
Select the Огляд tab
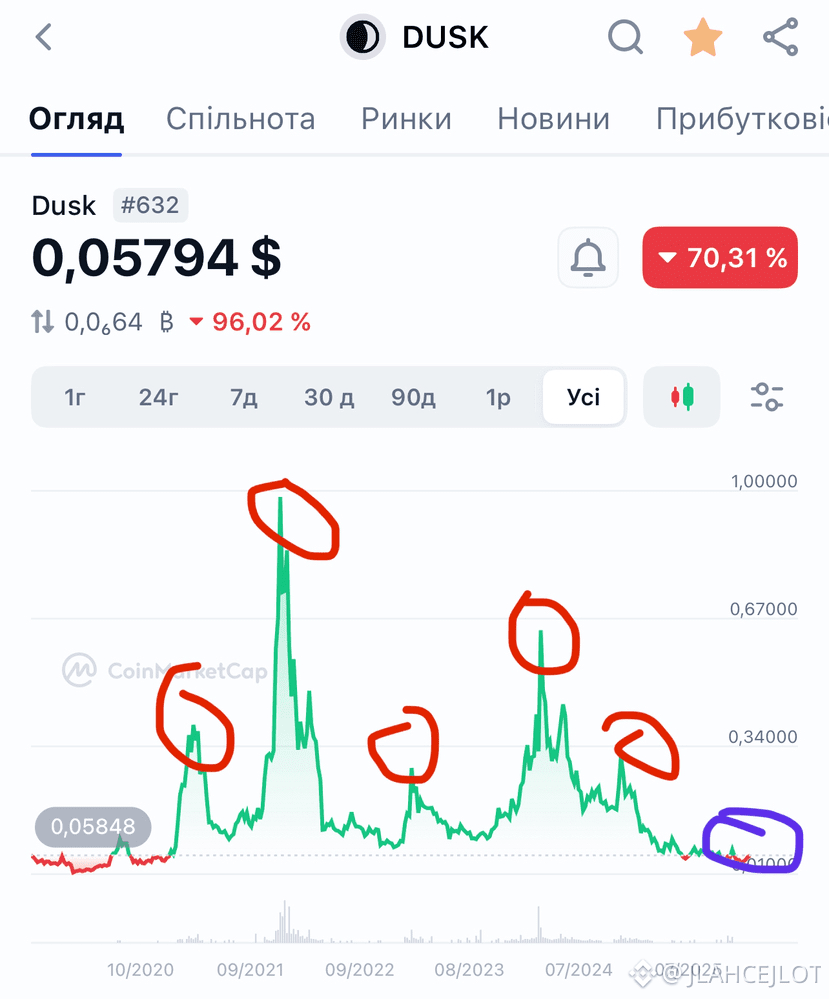click(x=76, y=119)
